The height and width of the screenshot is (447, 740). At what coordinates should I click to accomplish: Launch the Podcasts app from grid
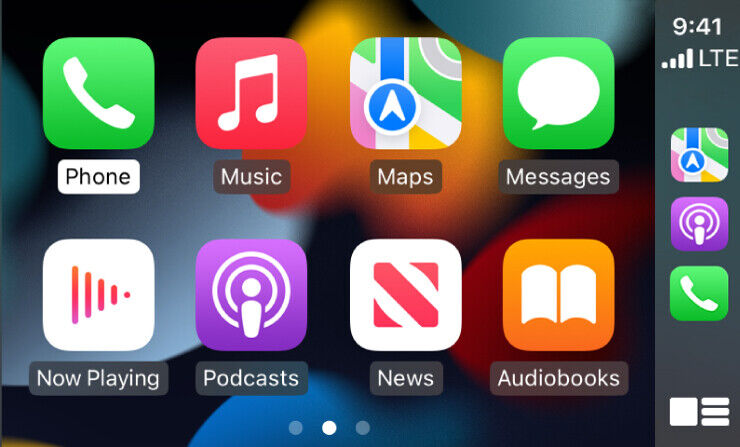[x=251, y=295]
